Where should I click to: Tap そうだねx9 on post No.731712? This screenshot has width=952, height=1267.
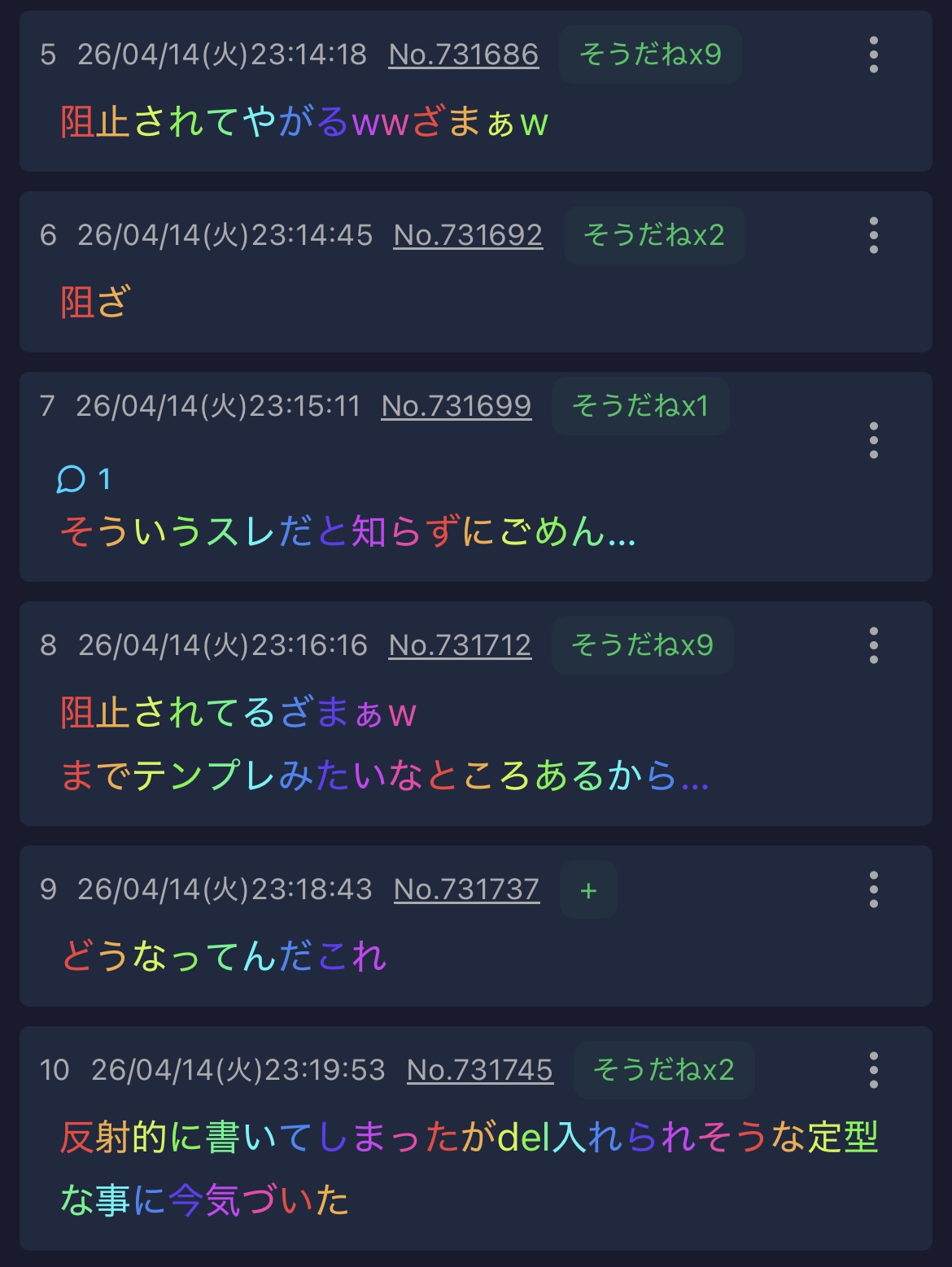[x=643, y=645]
